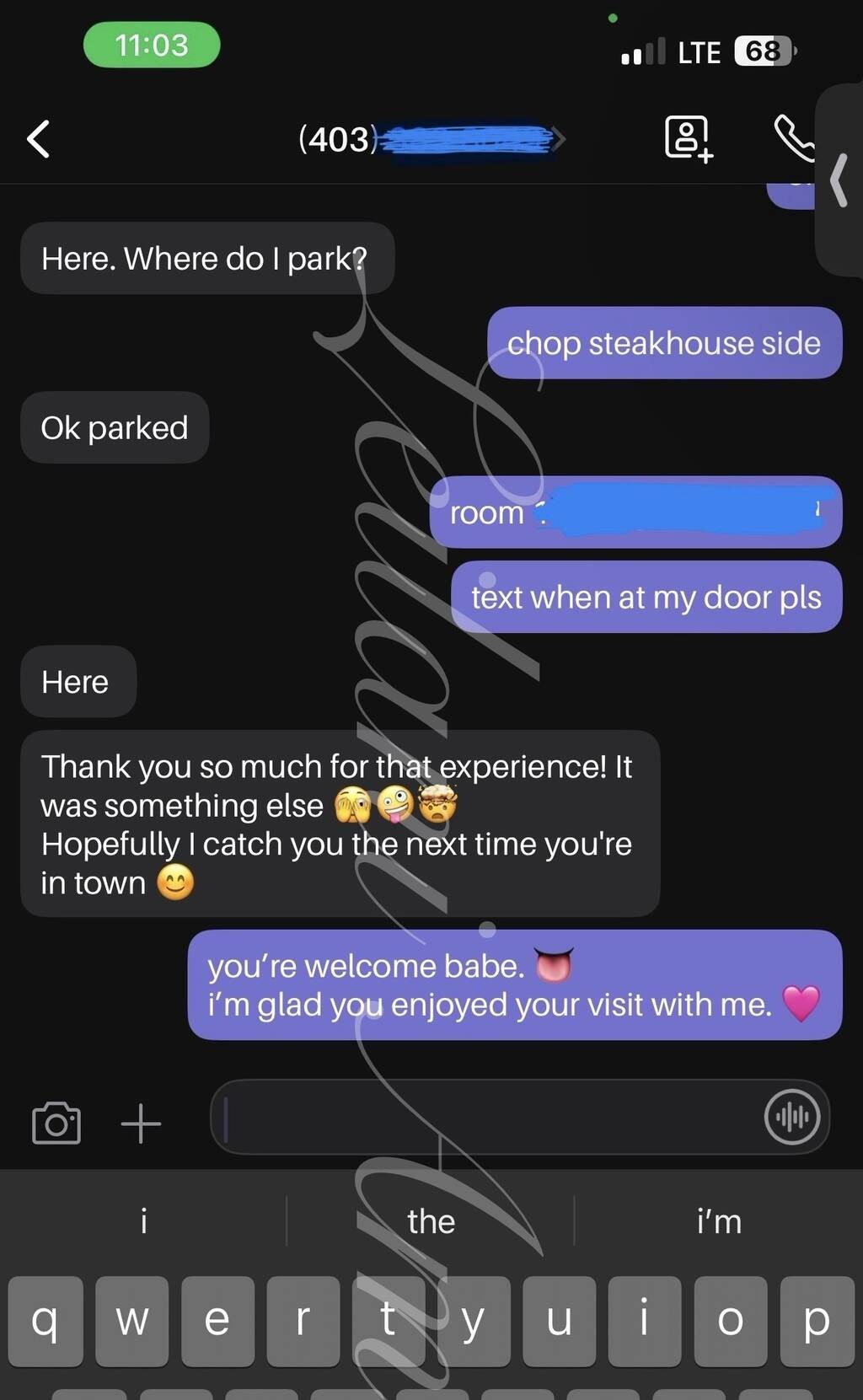Choose the keyboard suggestion "the"
The image size is (863, 1400).
[x=431, y=1221]
